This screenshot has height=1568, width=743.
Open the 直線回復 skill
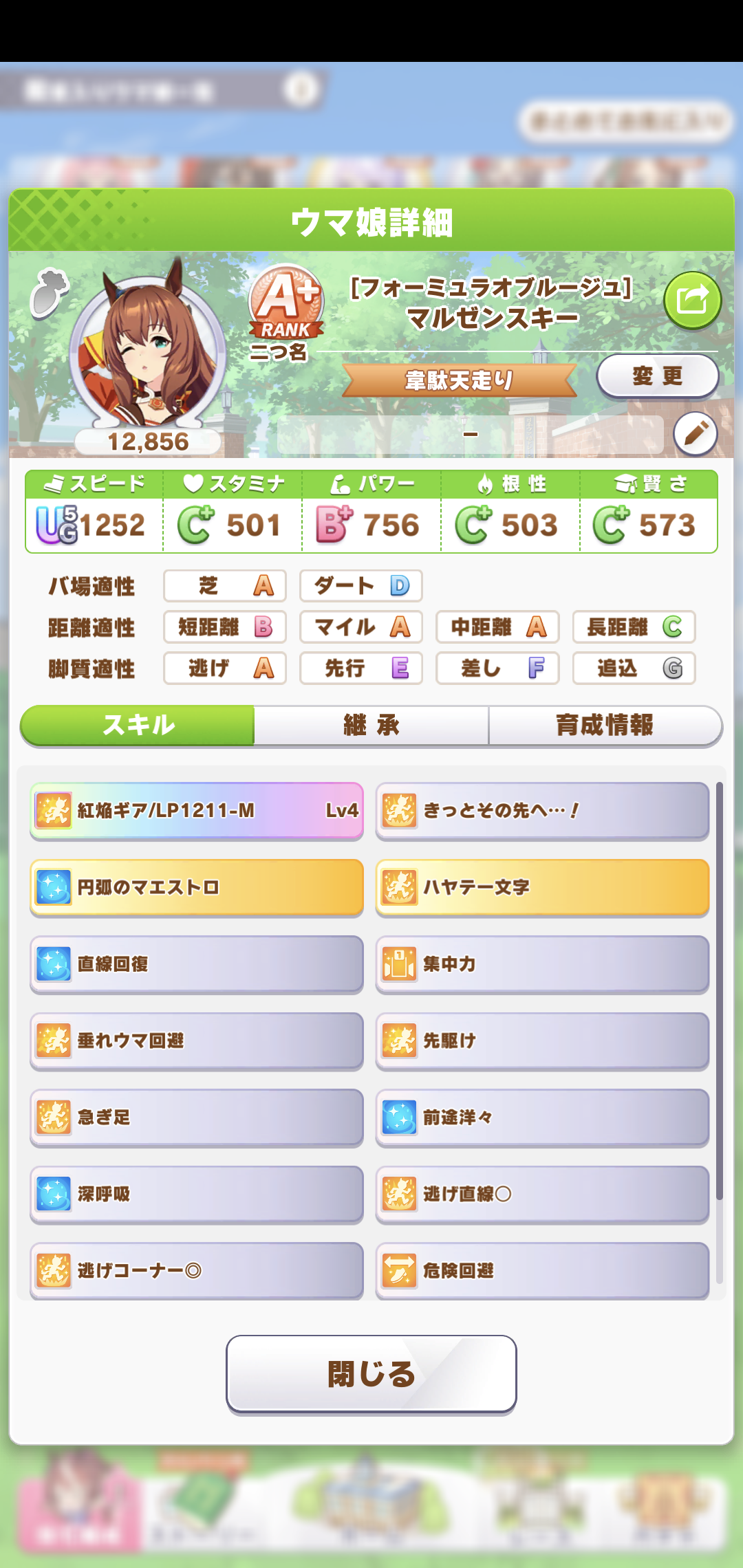pyautogui.click(x=197, y=964)
